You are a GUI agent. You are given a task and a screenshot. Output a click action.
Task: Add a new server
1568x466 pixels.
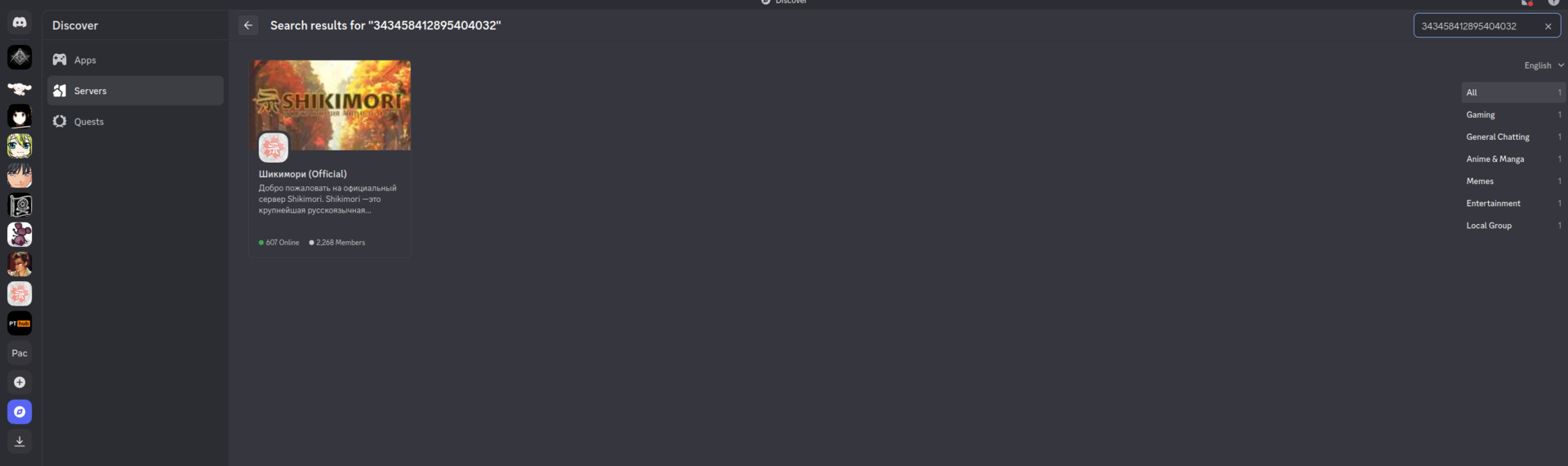pos(20,382)
